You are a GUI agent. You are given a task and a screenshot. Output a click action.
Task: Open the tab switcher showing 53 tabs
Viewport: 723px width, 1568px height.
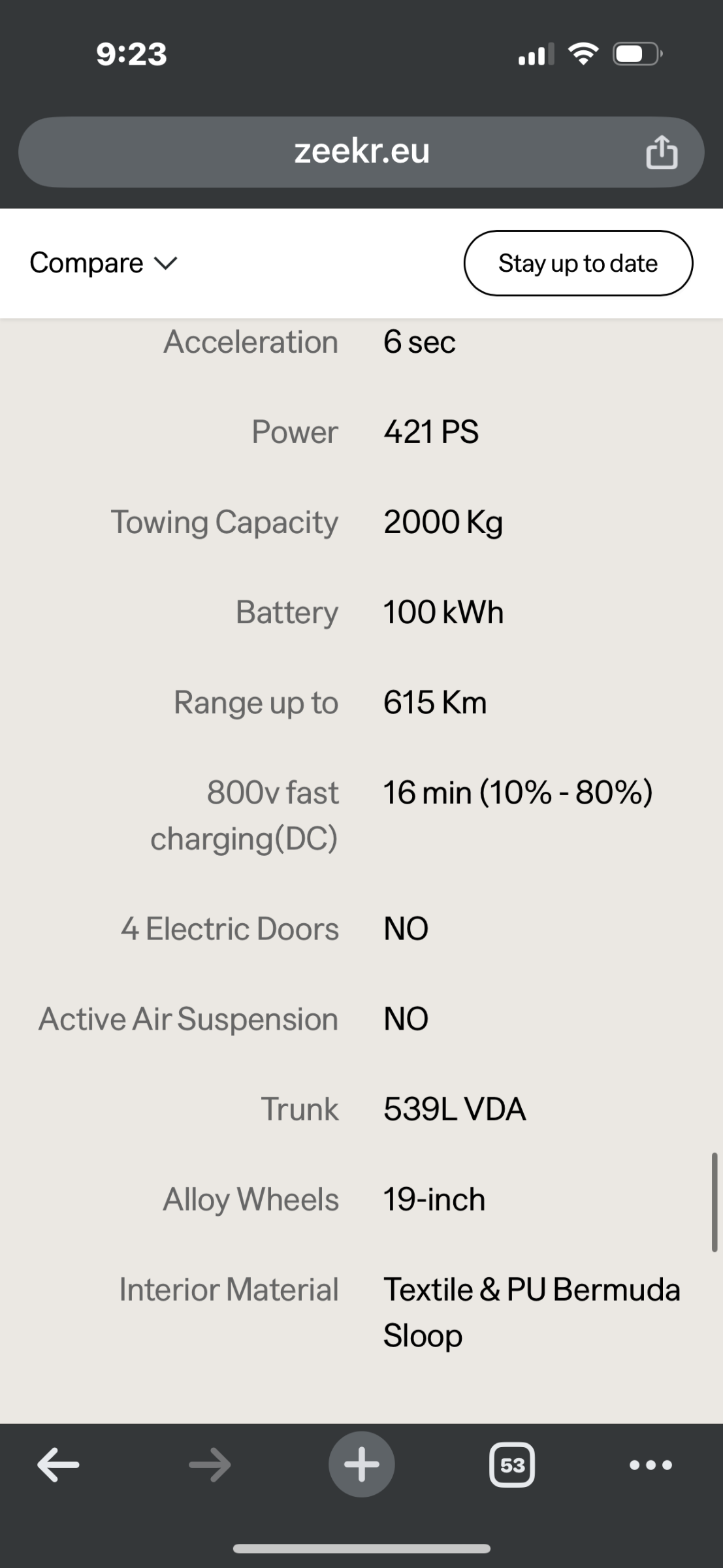pyautogui.click(x=512, y=1465)
